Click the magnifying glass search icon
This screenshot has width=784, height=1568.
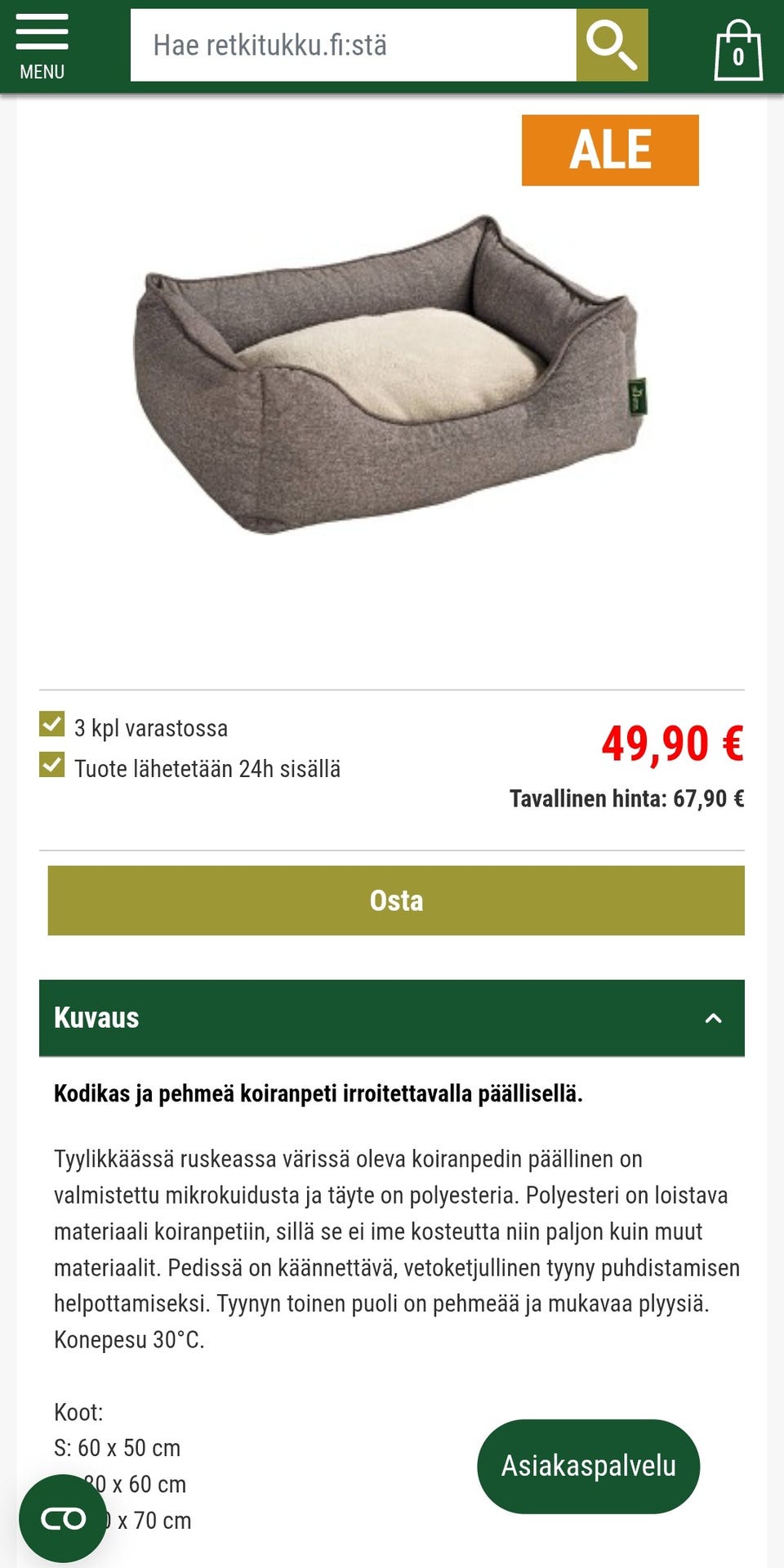click(x=612, y=44)
